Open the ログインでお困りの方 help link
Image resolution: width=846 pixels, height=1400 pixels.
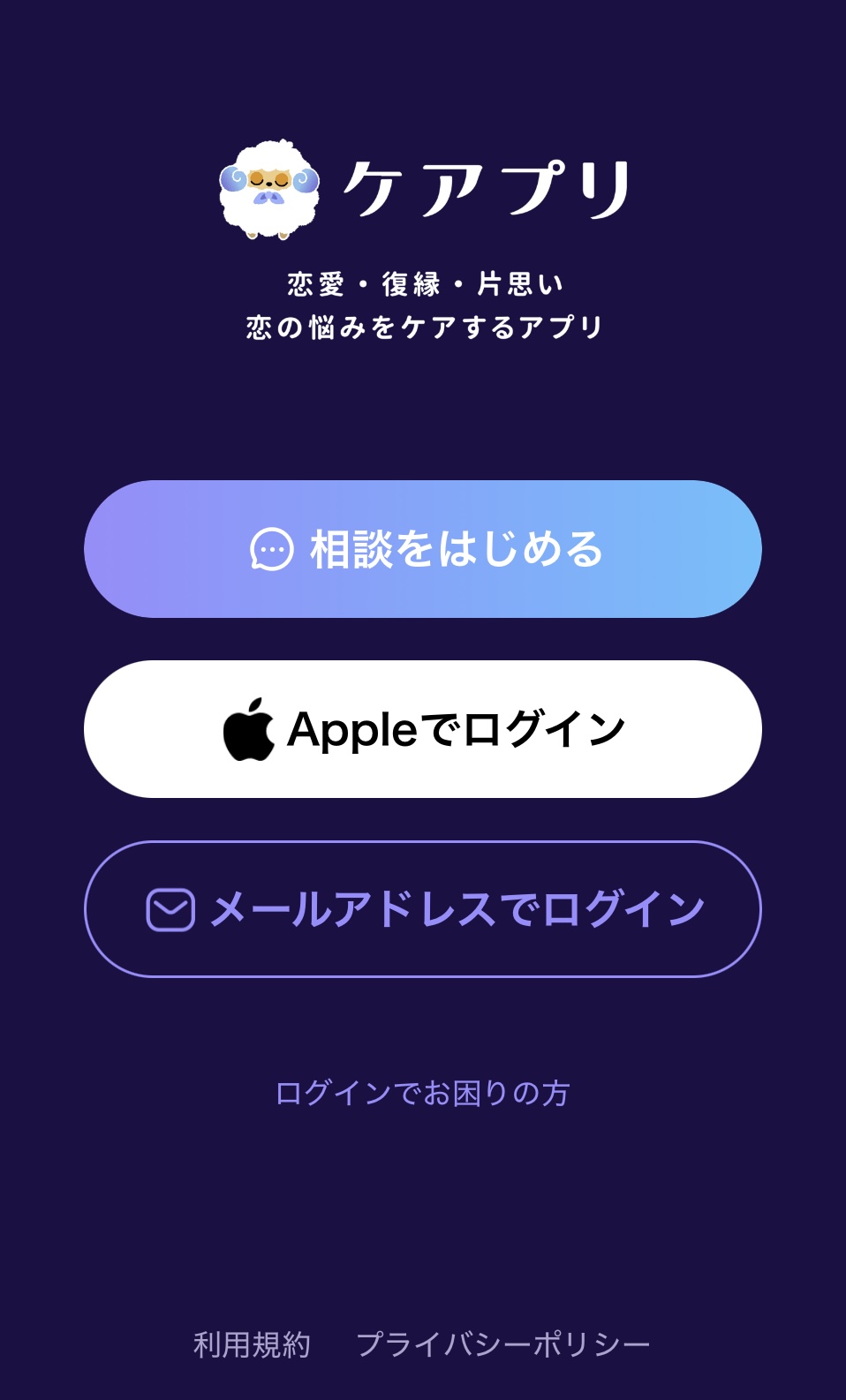coord(423,1093)
